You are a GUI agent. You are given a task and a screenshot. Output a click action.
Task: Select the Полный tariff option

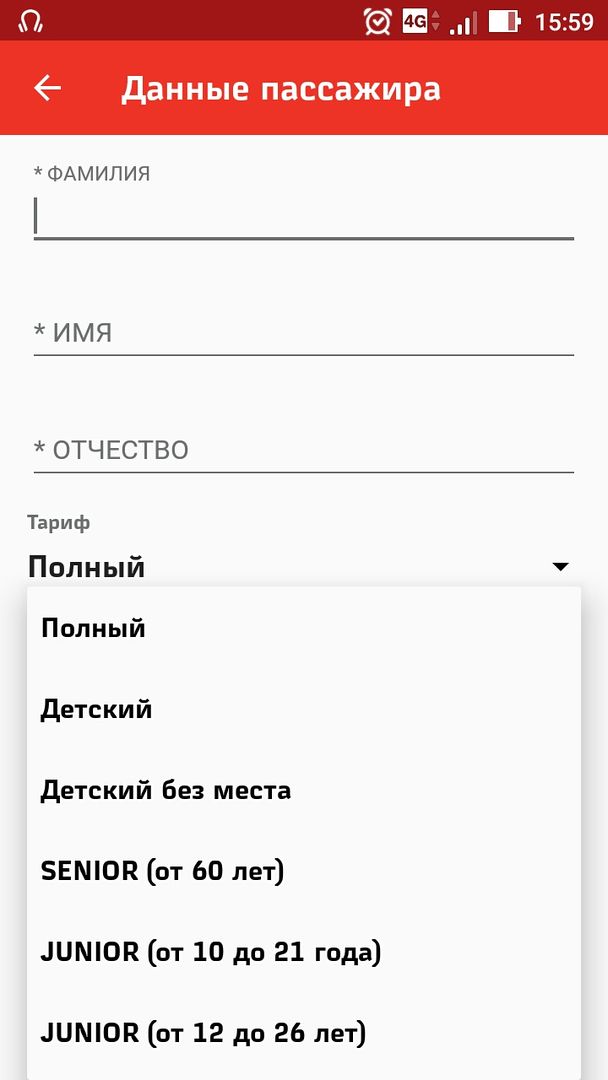(x=303, y=628)
